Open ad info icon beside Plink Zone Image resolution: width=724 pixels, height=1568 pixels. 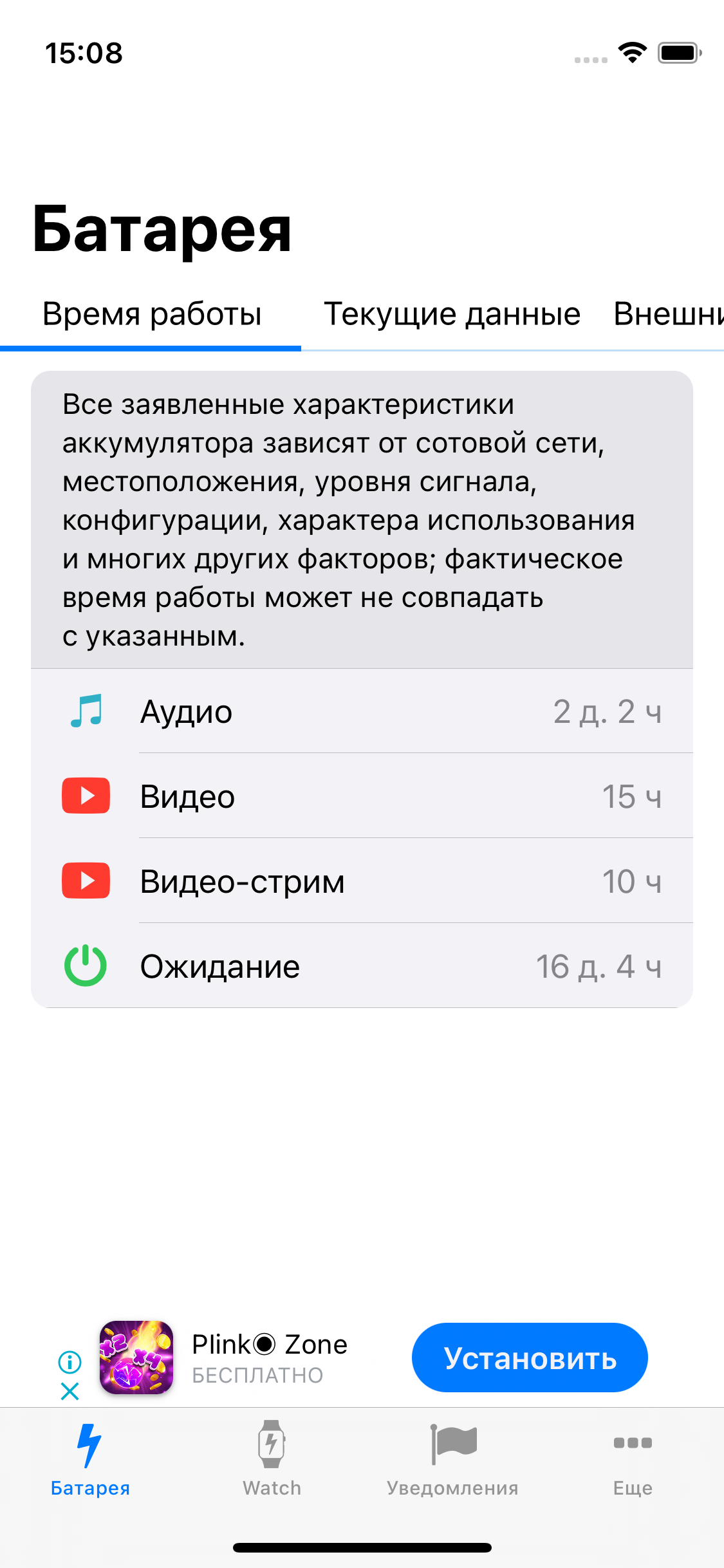(x=70, y=1361)
